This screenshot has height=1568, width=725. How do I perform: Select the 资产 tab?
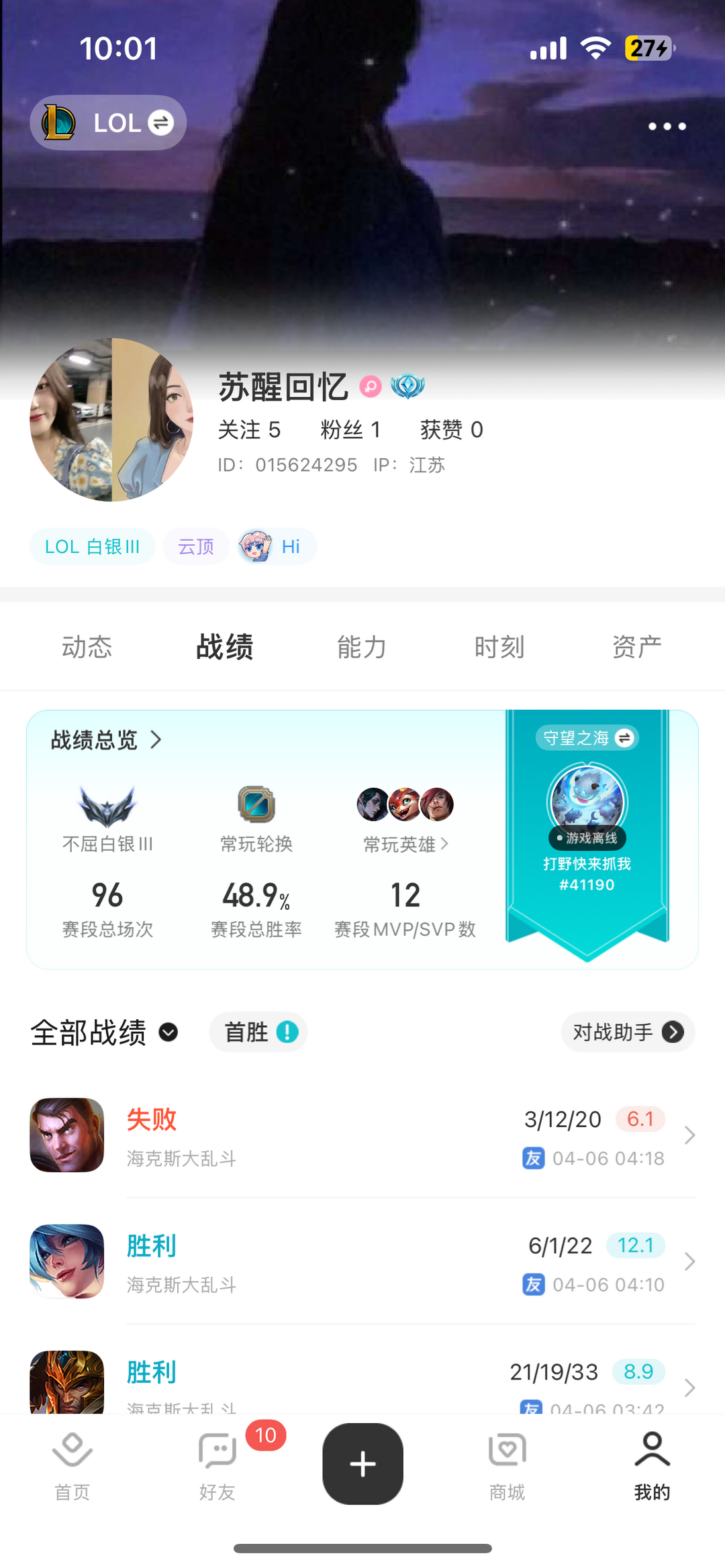(636, 646)
